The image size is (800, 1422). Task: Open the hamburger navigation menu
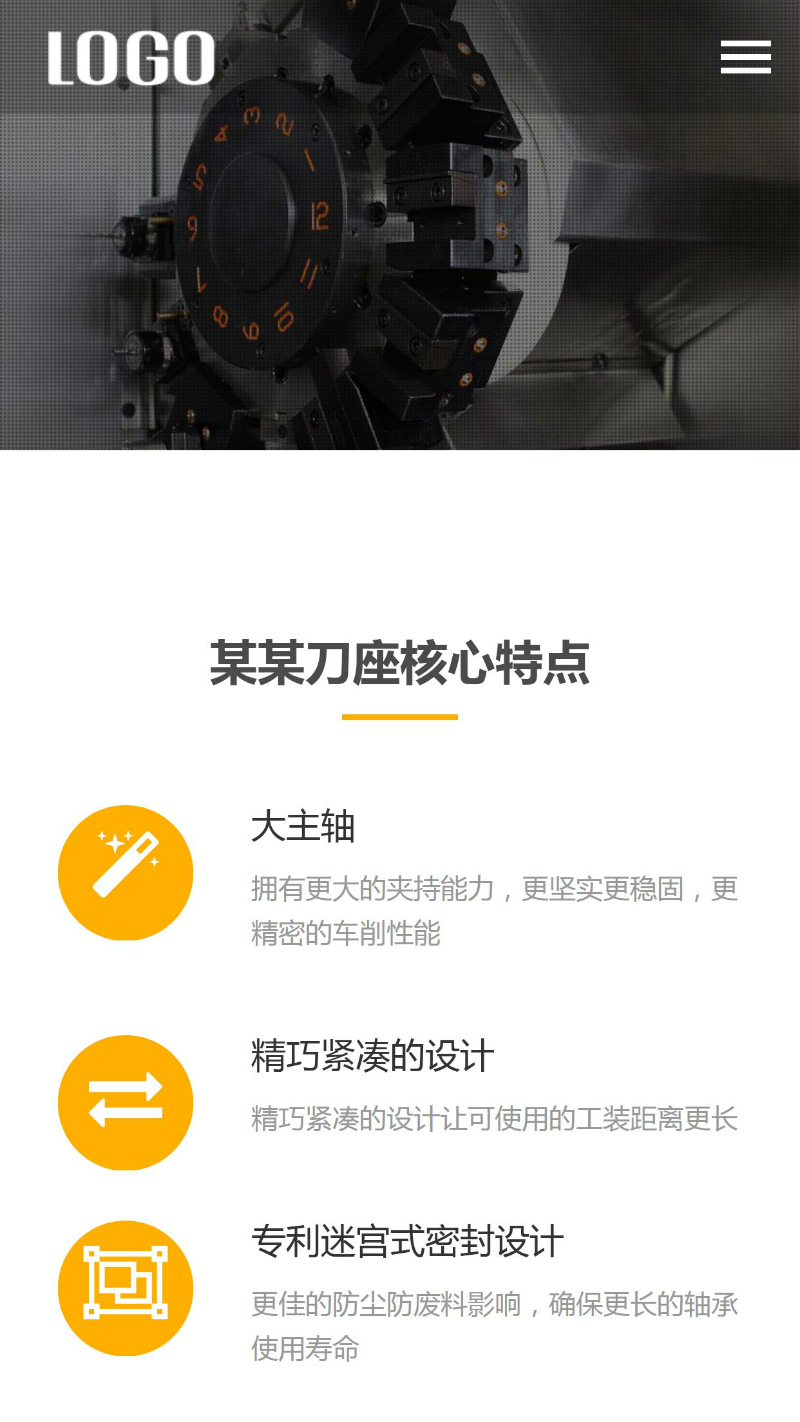click(745, 57)
